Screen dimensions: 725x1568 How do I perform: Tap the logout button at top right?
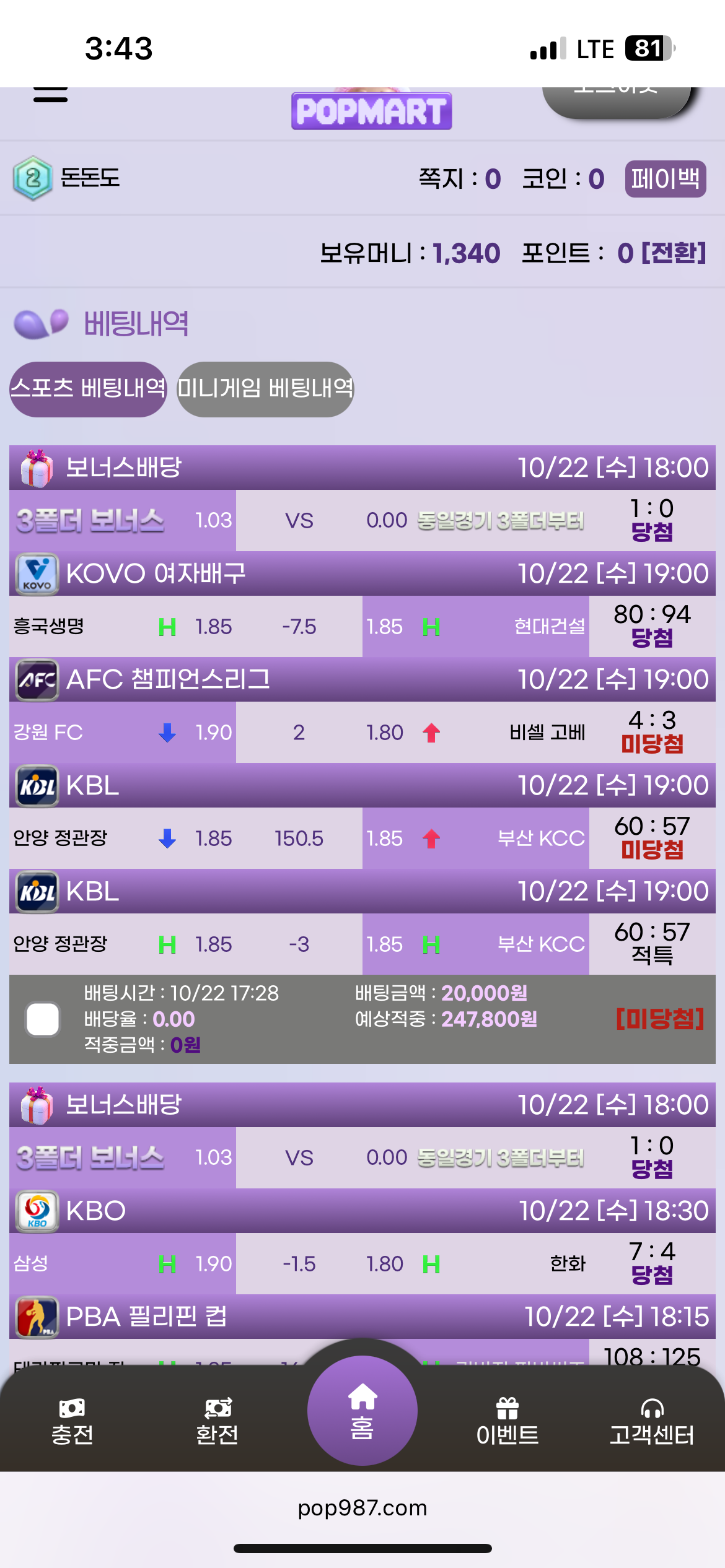[x=617, y=99]
